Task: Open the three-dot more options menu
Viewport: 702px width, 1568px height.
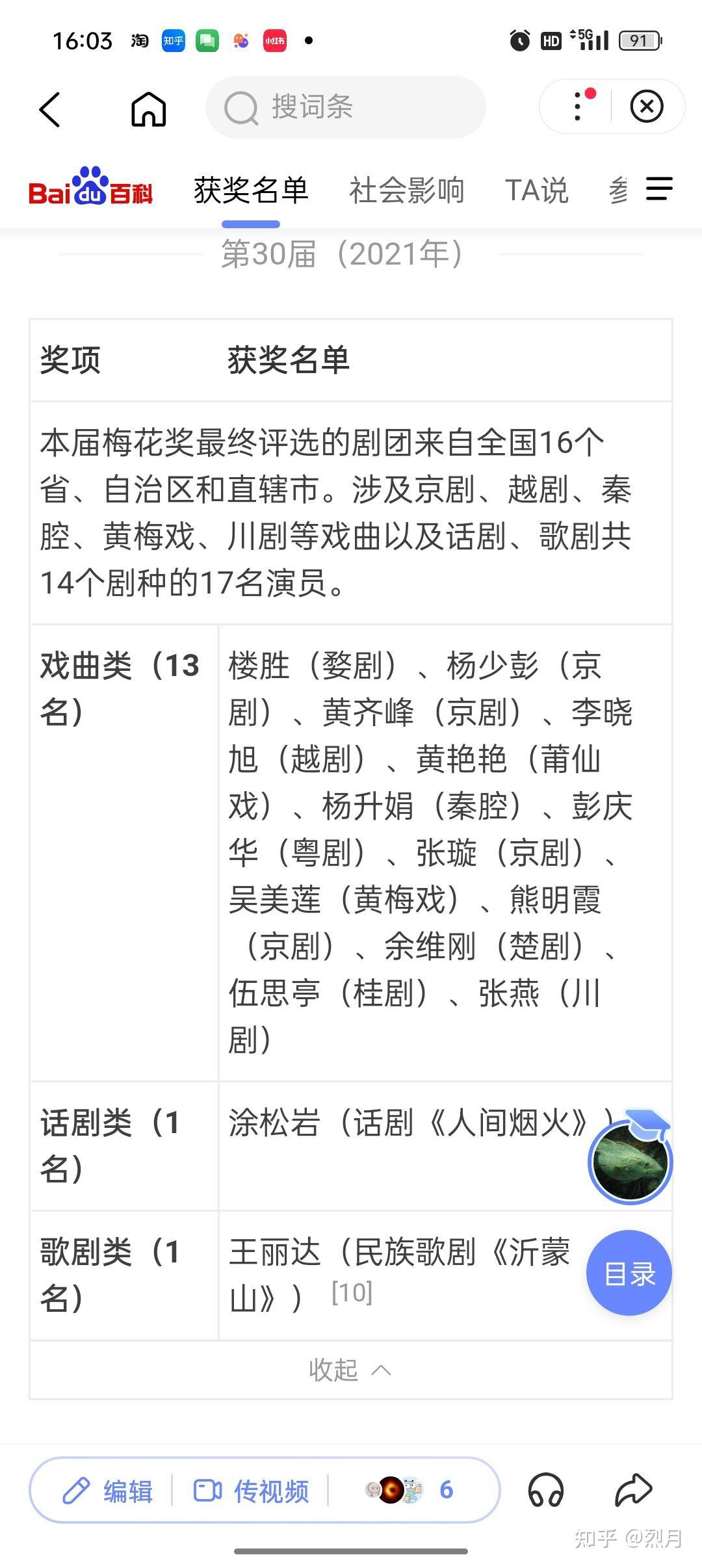Action: 578,107
